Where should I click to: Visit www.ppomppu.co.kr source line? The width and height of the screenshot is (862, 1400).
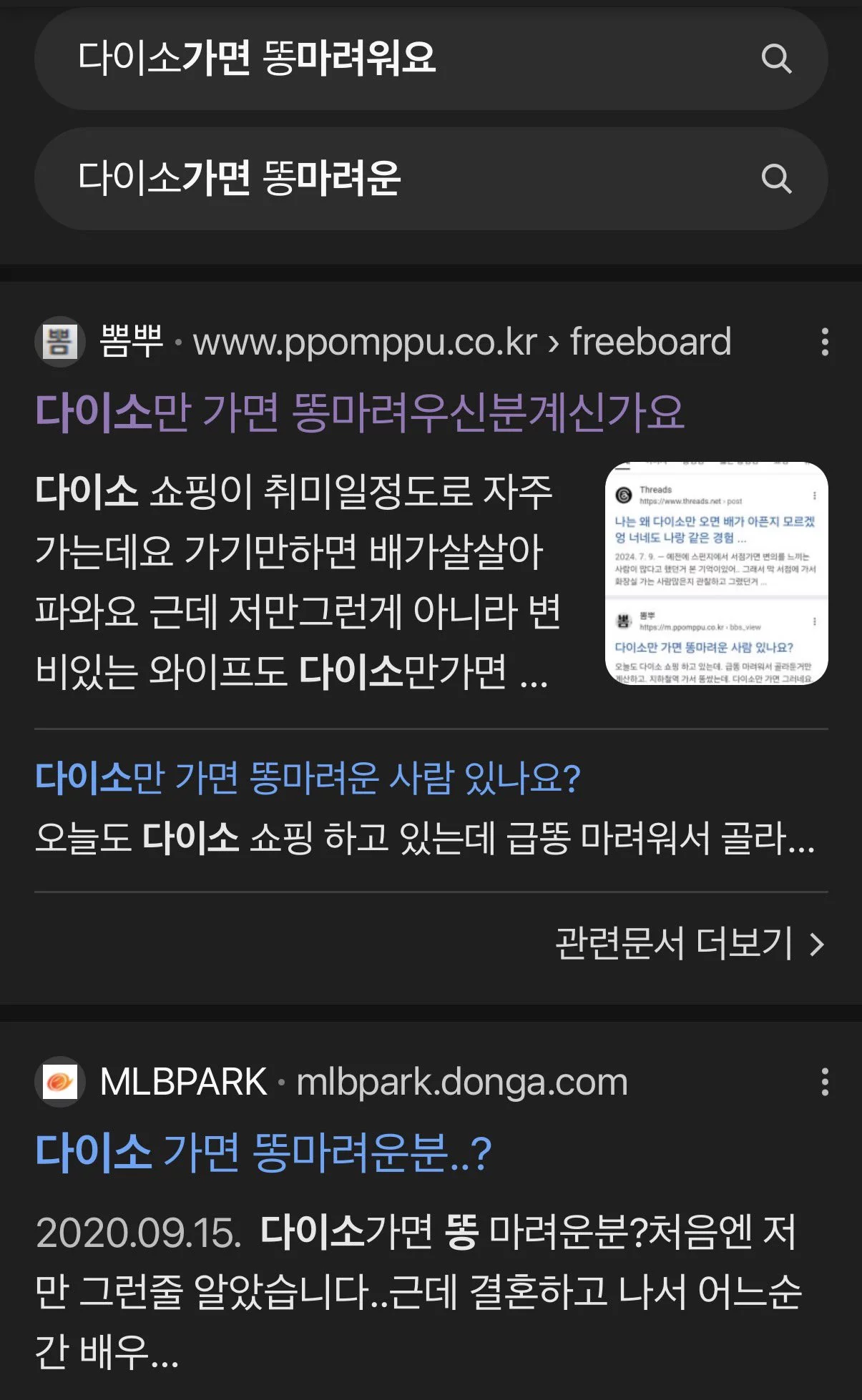click(415, 342)
